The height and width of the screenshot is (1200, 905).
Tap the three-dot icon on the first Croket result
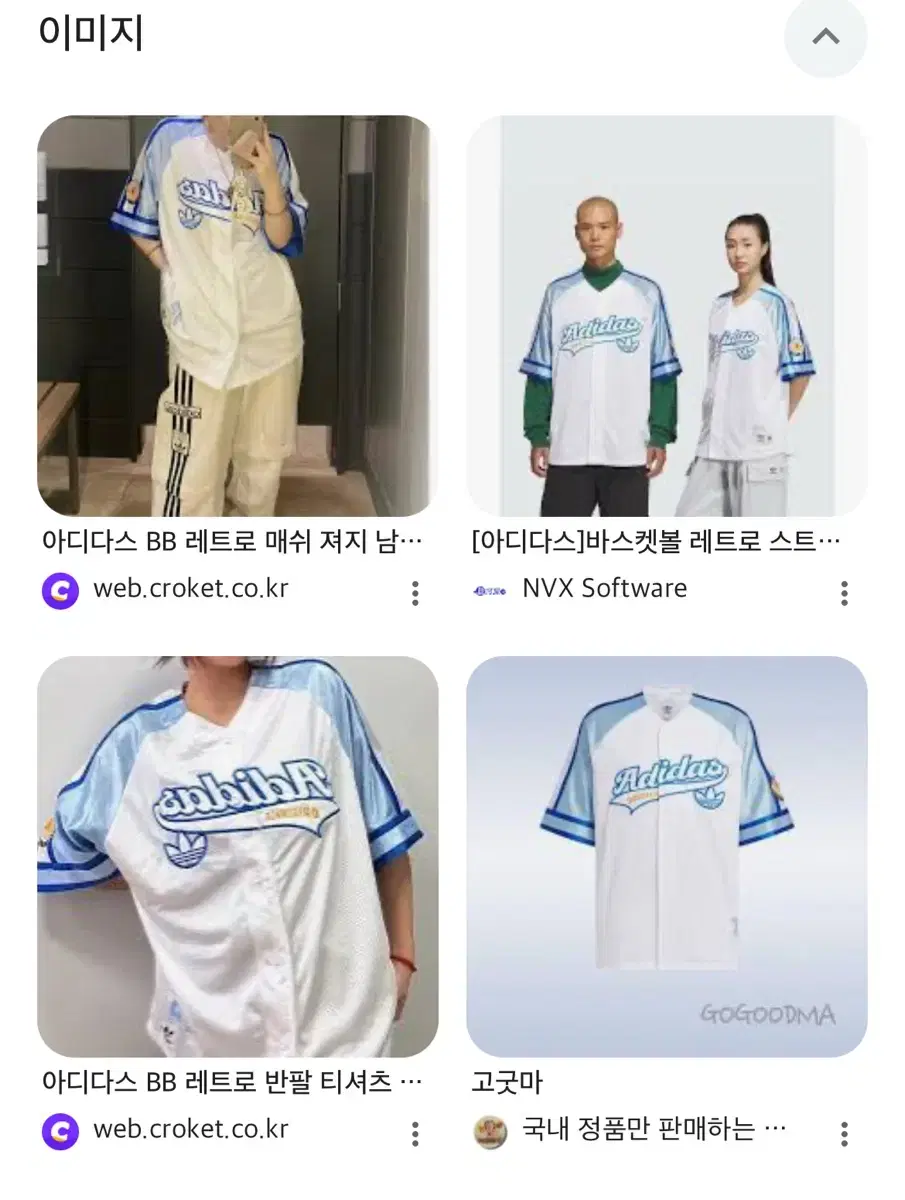tap(415, 593)
